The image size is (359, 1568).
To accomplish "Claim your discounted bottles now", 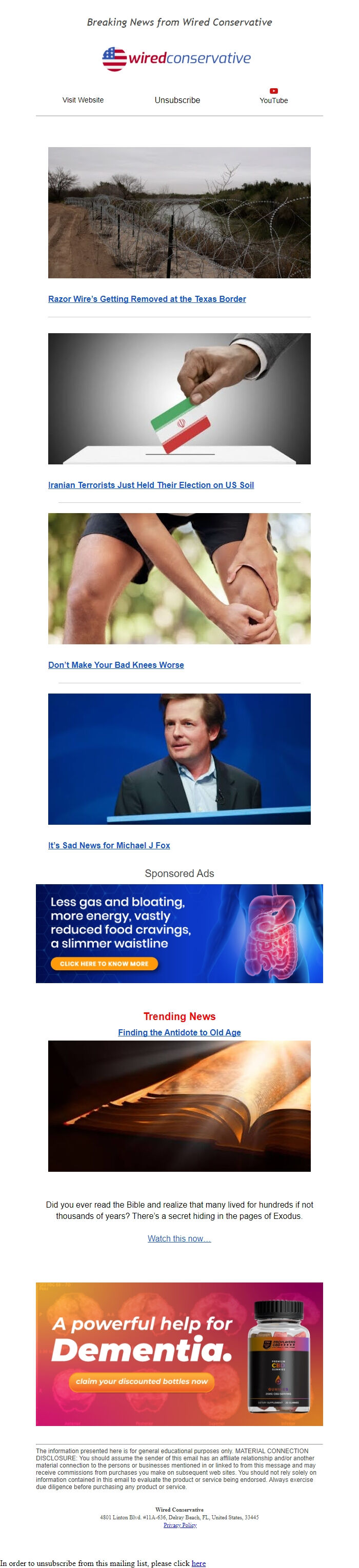I will 142,1381.
